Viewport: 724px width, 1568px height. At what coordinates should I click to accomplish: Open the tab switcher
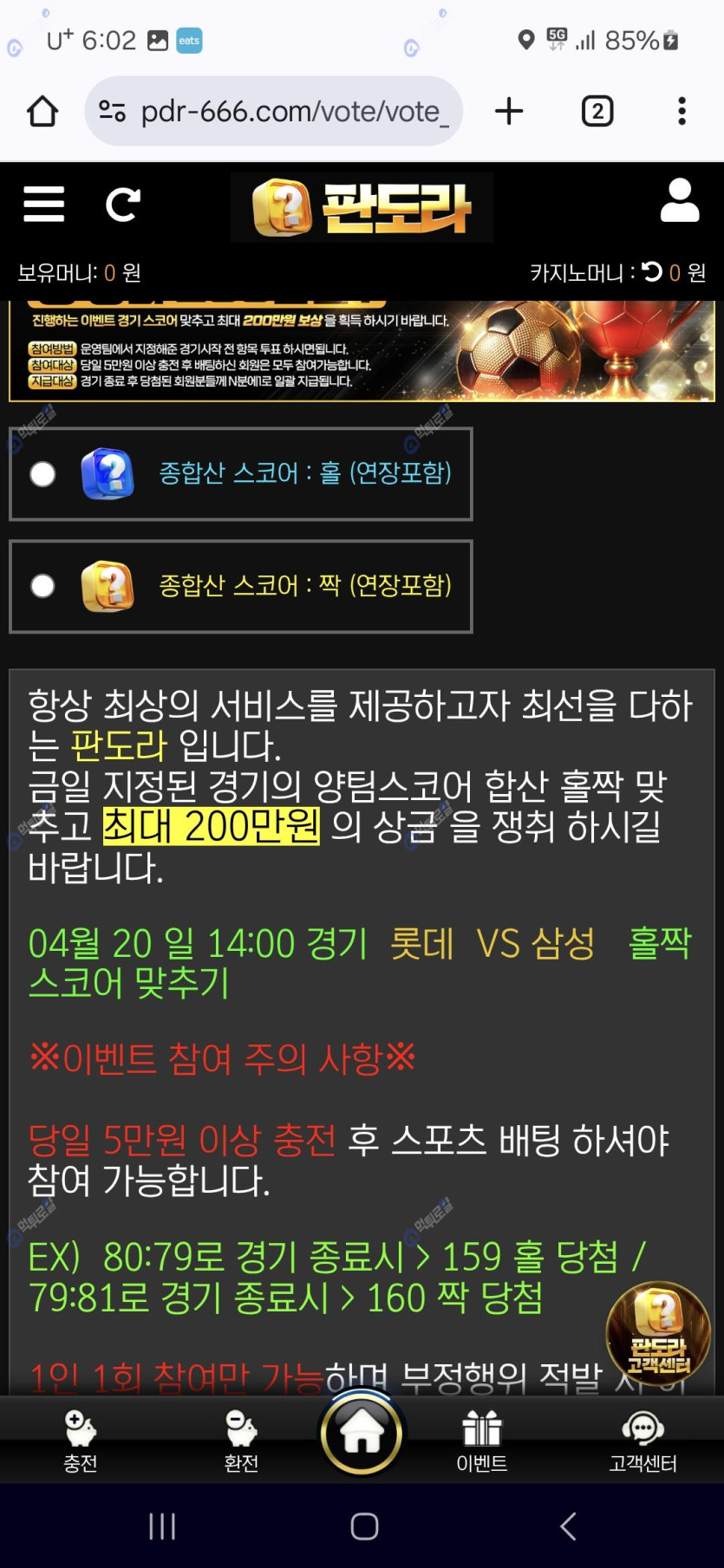597,111
